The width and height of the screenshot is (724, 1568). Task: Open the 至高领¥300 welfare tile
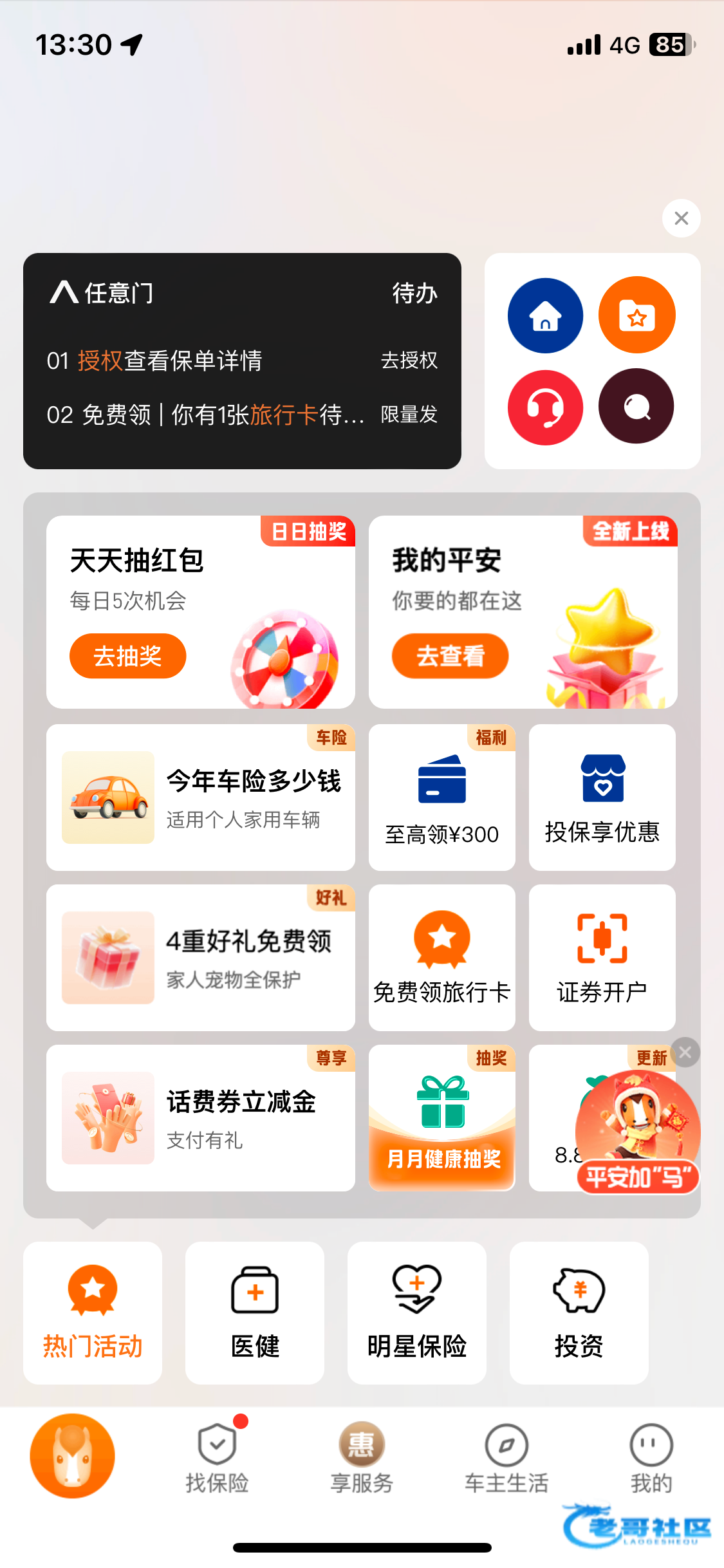pyautogui.click(x=441, y=798)
